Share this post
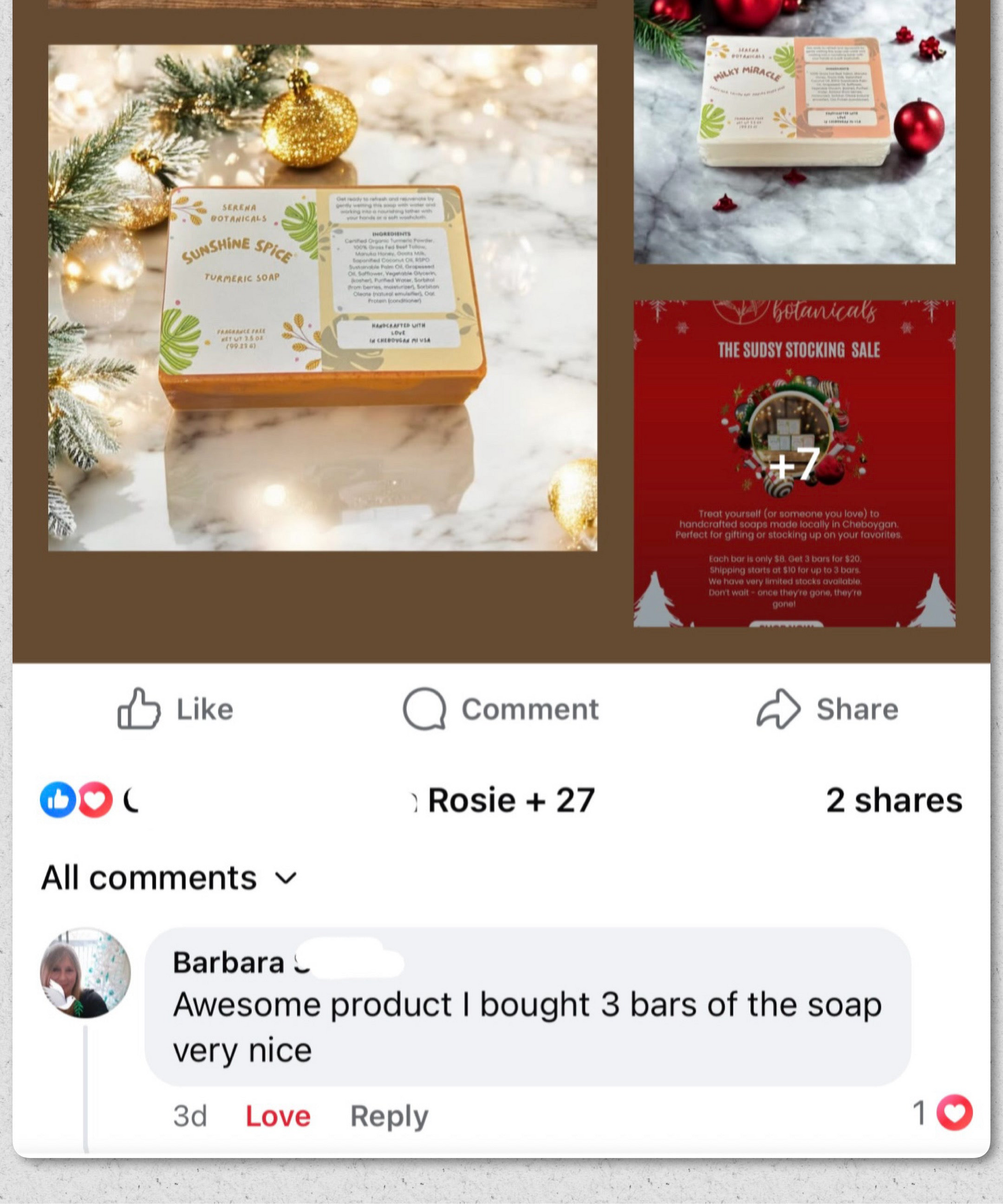1003x1204 pixels. coord(827,709)
